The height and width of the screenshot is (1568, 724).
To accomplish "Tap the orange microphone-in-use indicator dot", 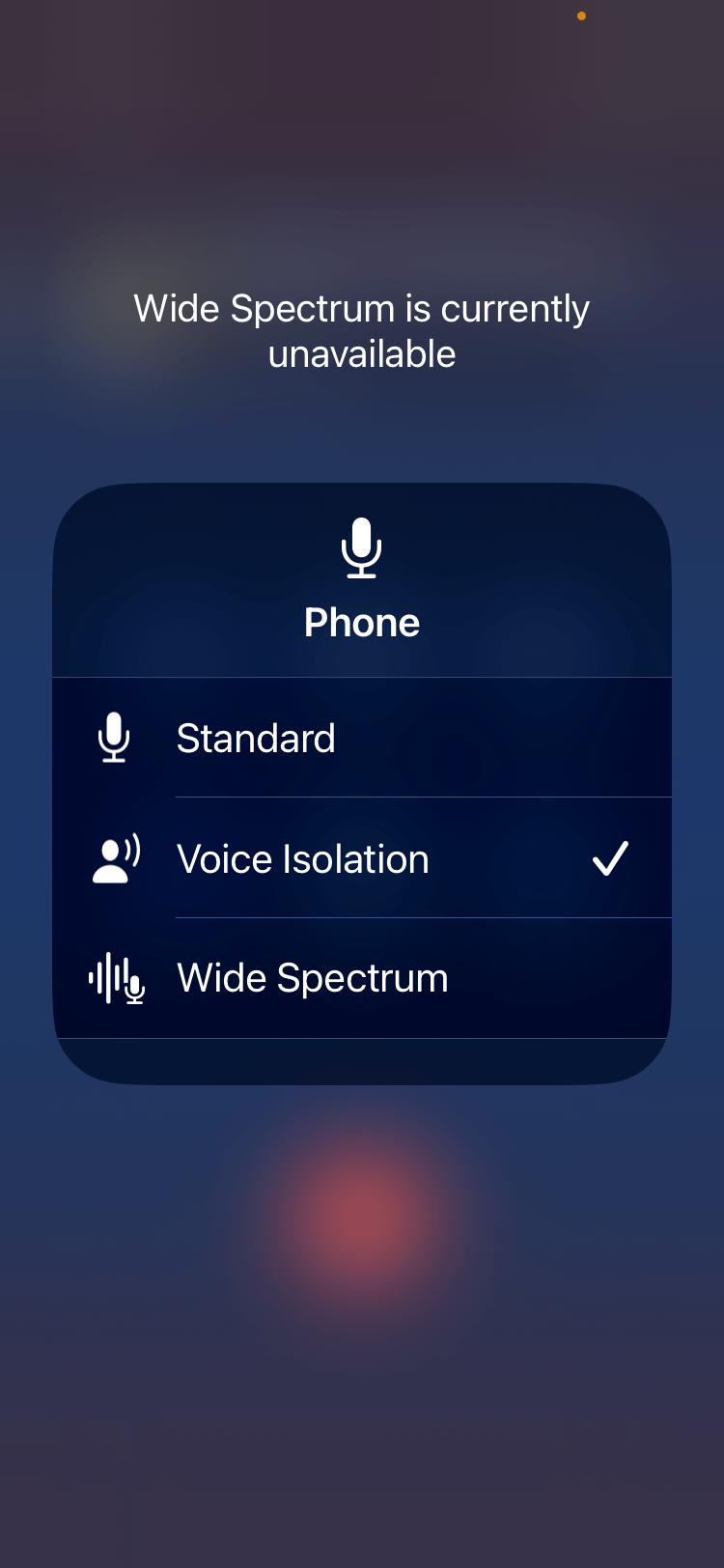I will pyautogui.click(x=581, y=15).
